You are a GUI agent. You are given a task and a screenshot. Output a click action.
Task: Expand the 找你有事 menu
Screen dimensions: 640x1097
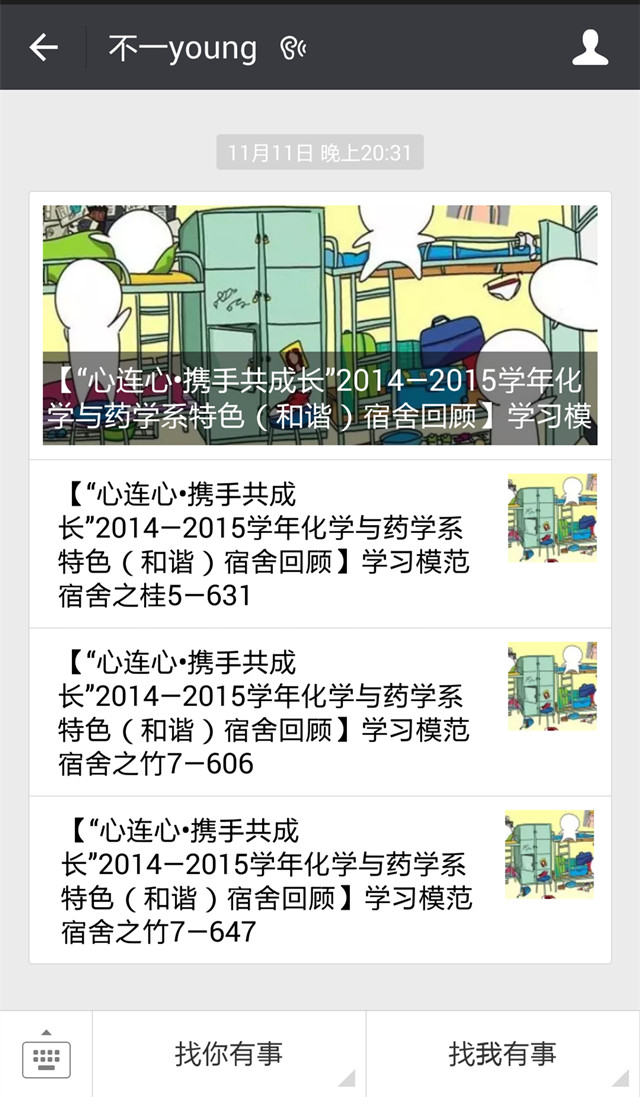tap(229, 1054)
